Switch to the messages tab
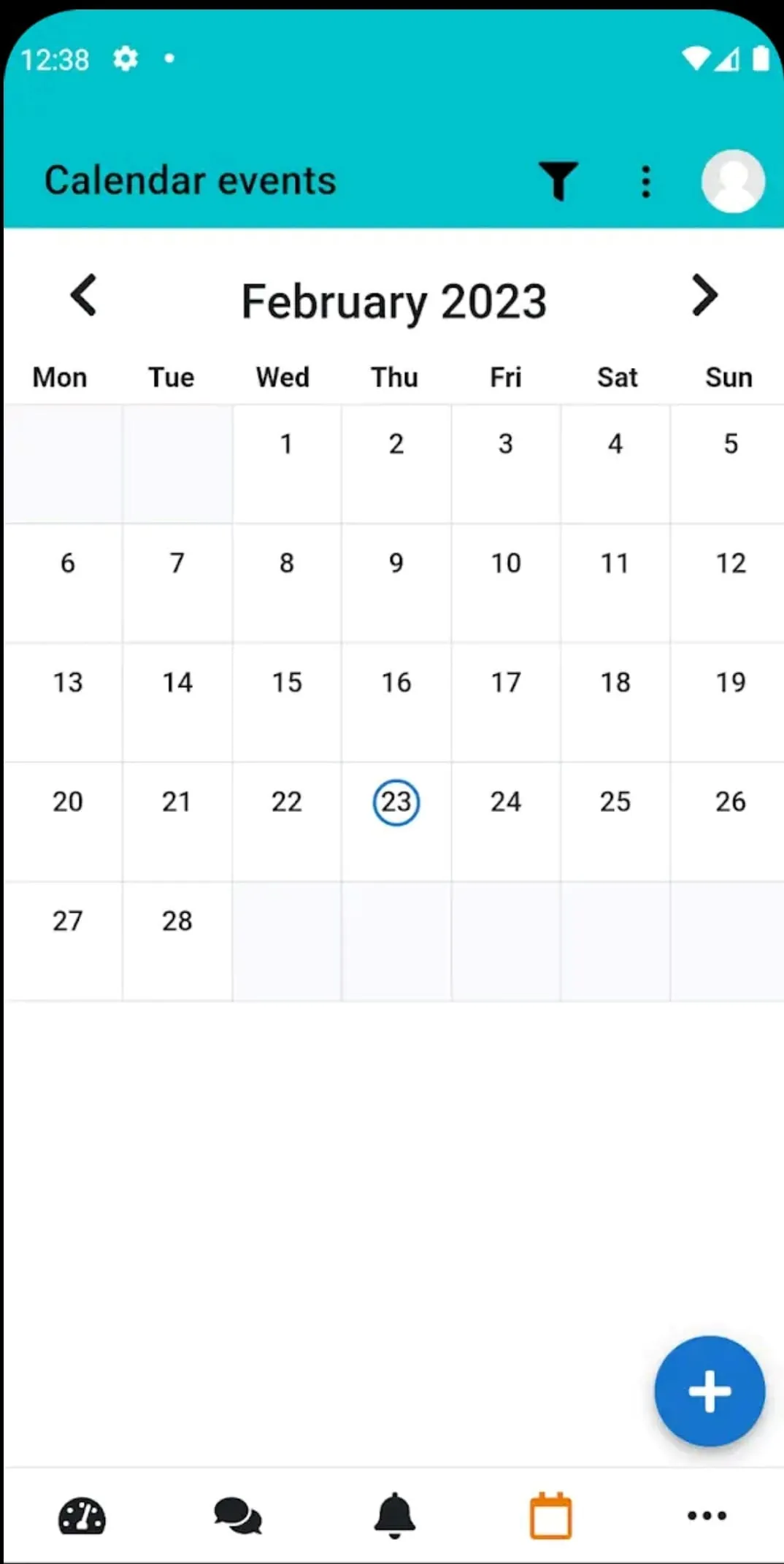 point(238,1516)
